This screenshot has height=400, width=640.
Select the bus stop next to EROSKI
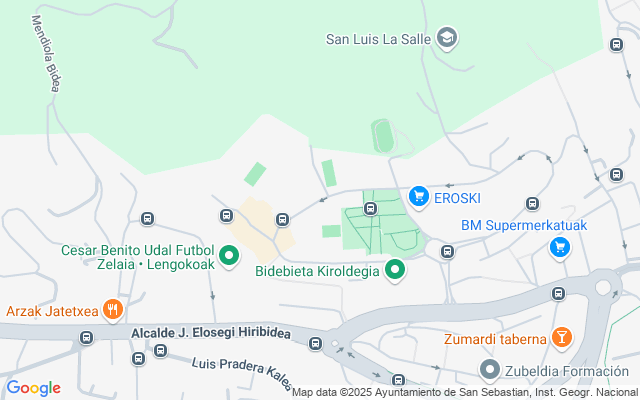(370, 208)
